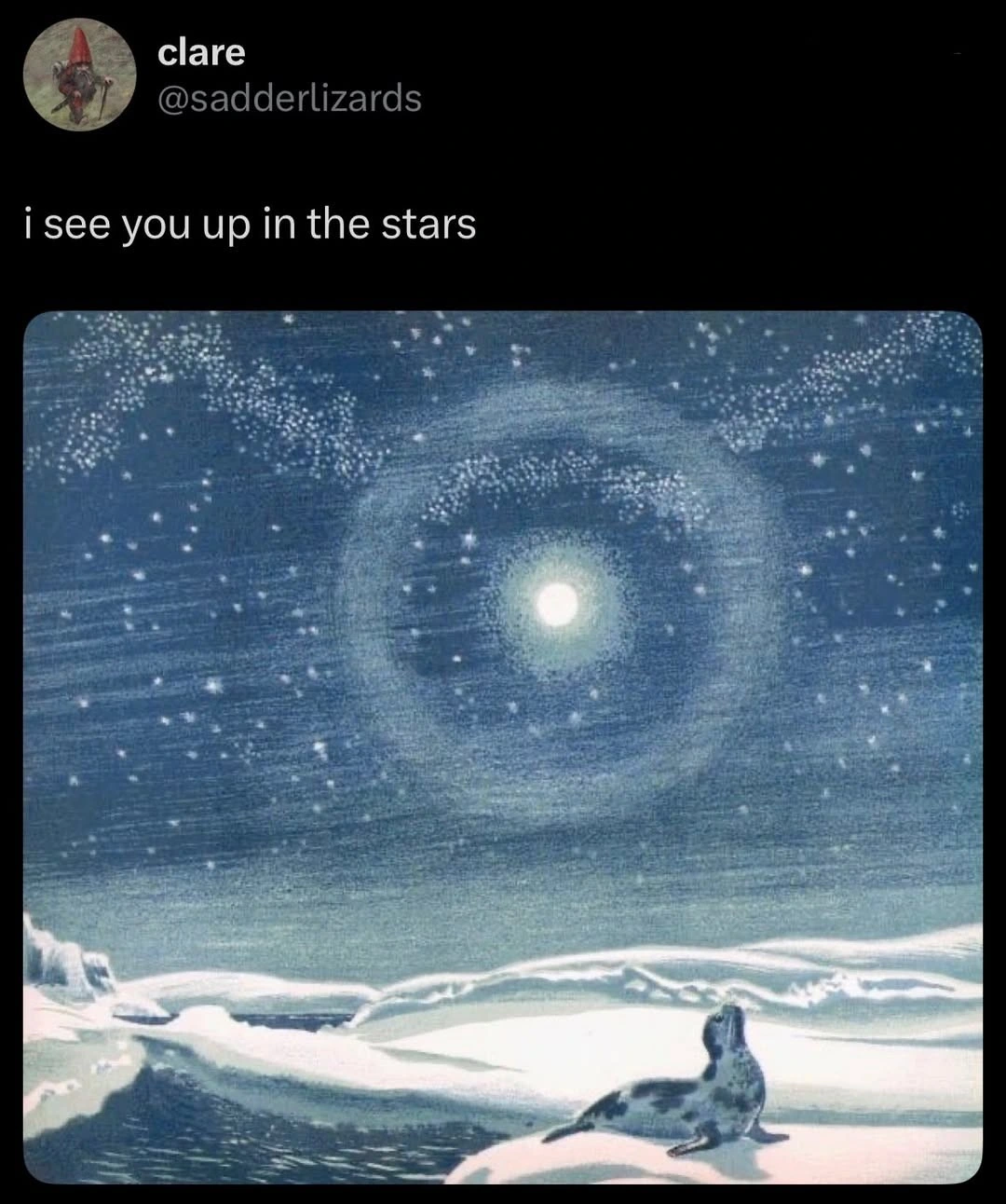The width and height of the screenshot is (1006, 1204).
Task: Open clare's profile picture avatar
Action: tap(79, 75)
